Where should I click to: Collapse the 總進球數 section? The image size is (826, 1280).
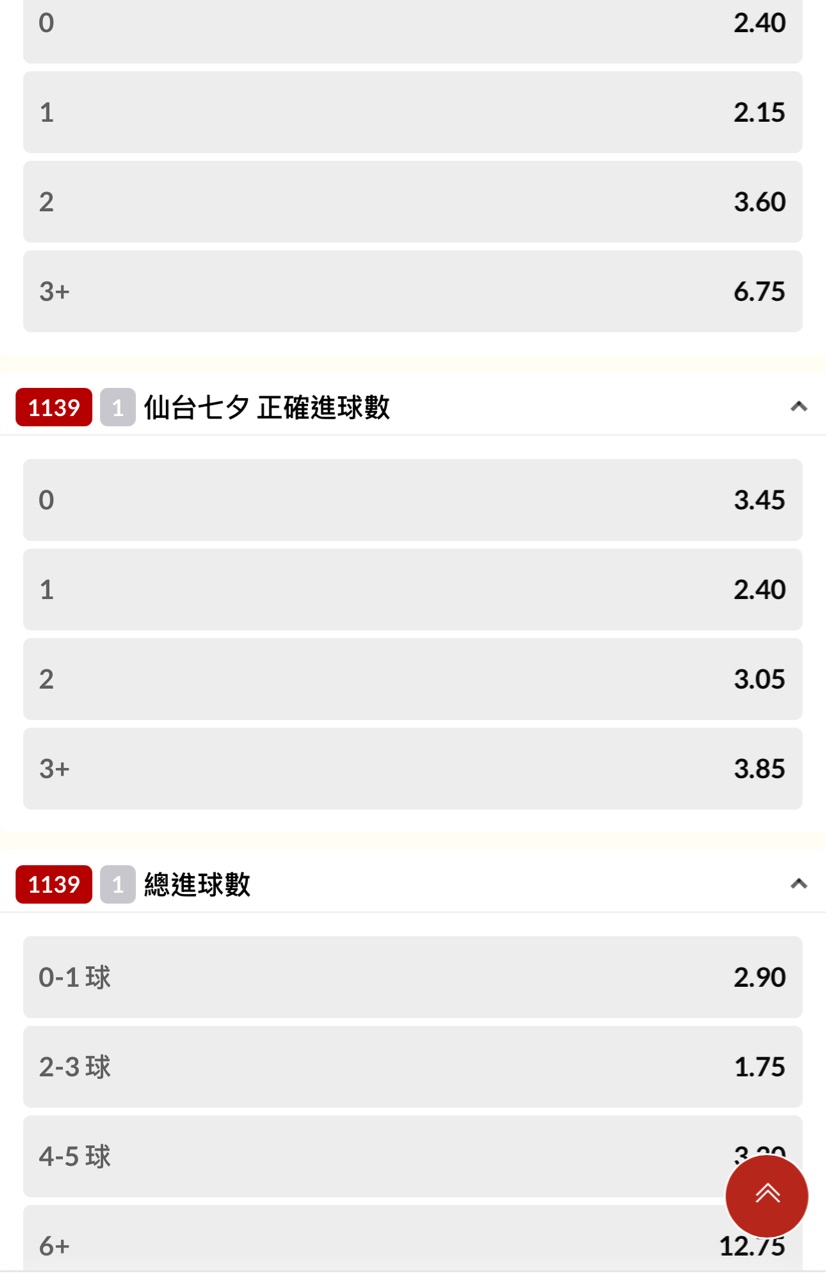798,884
